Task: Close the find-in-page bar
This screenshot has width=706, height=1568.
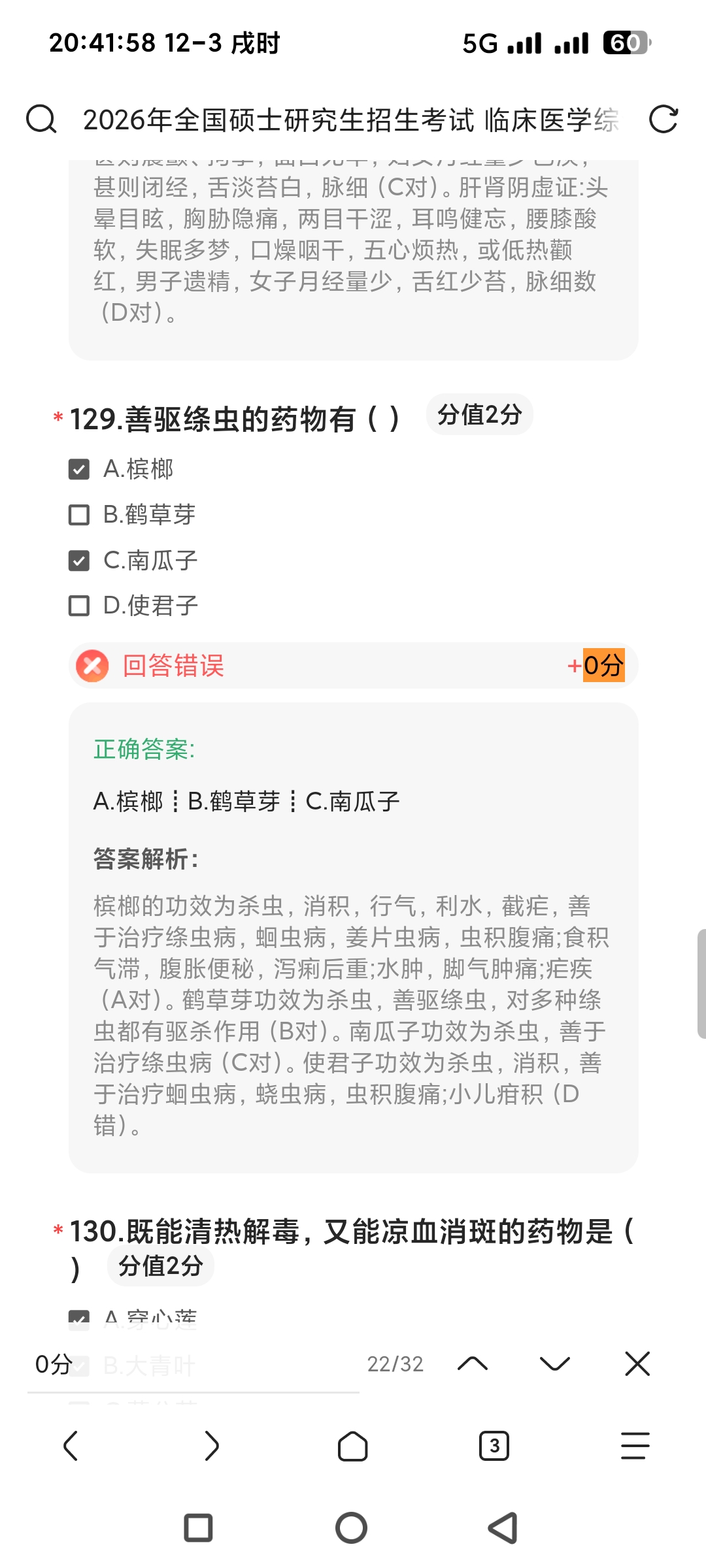Action: tap(637, 1364)
